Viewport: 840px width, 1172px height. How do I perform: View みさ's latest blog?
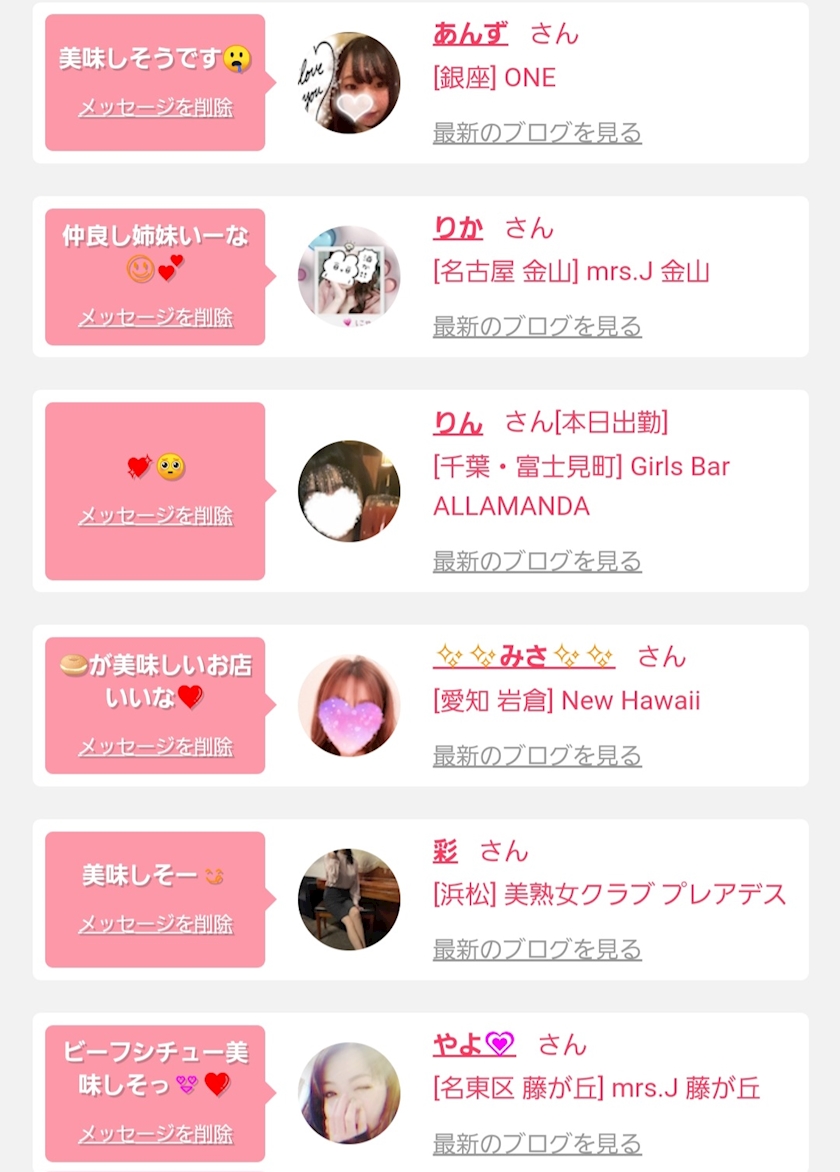pyautogui.click(x=537, y=756)
